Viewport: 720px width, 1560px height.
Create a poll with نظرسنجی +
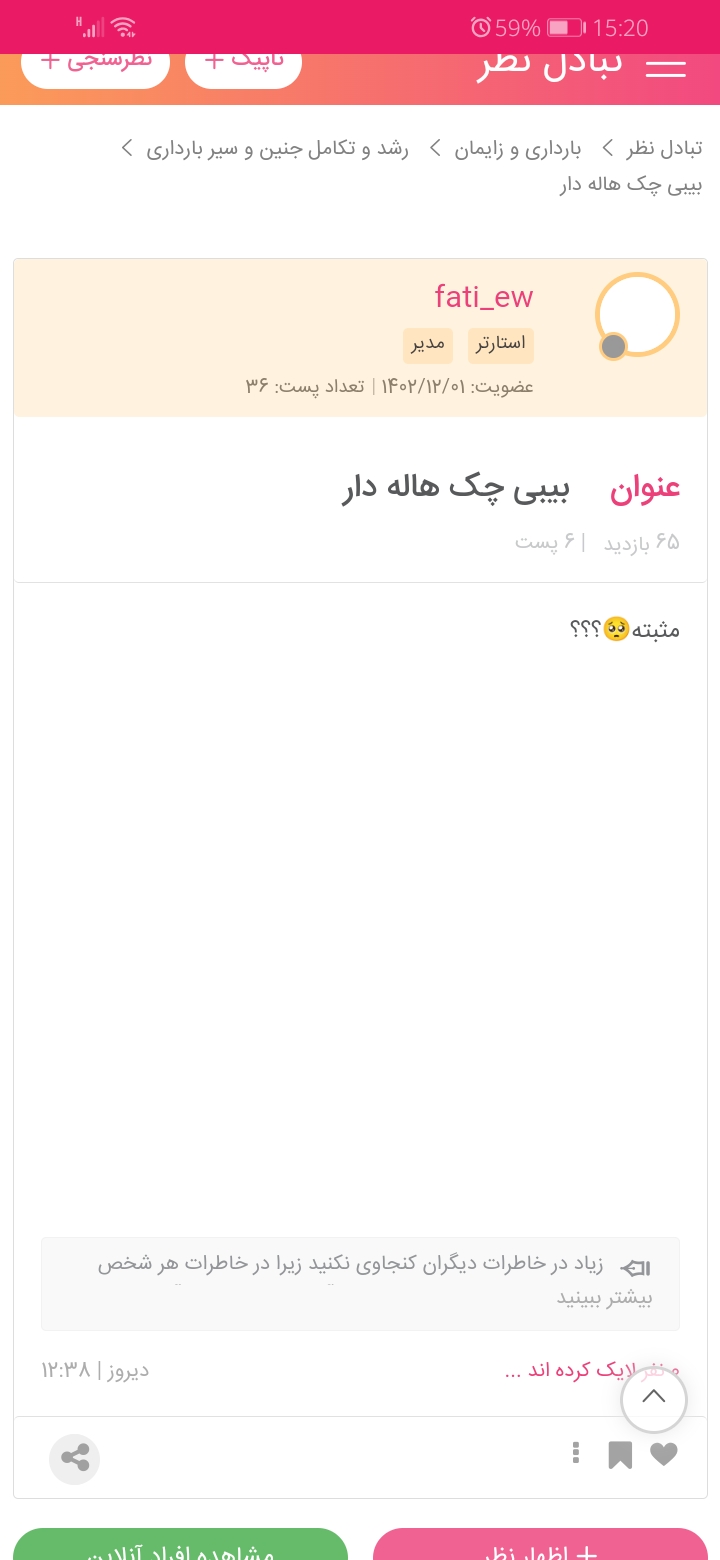[96, 66]
